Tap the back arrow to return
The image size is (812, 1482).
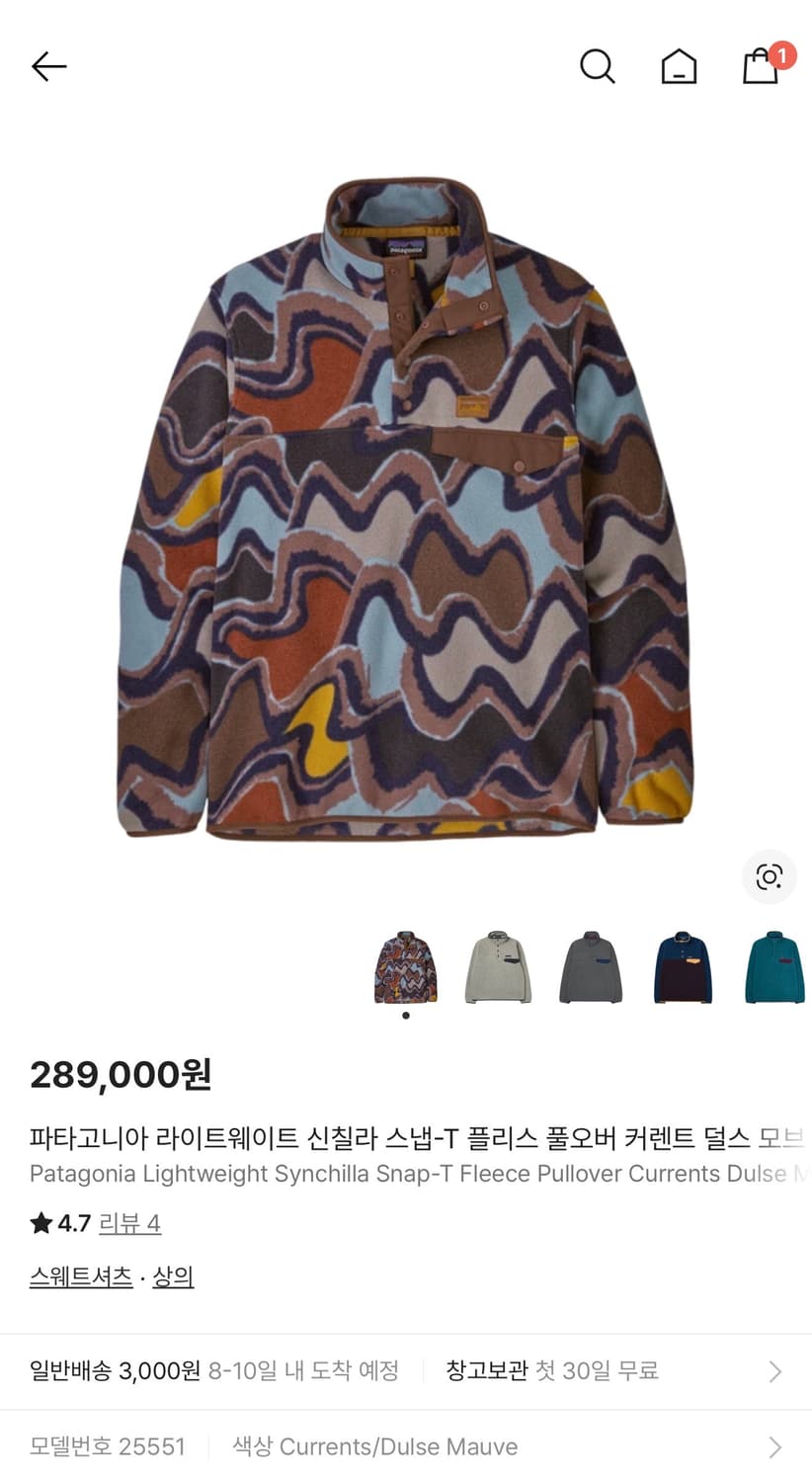pyautogui.click(x=47, y=66)
